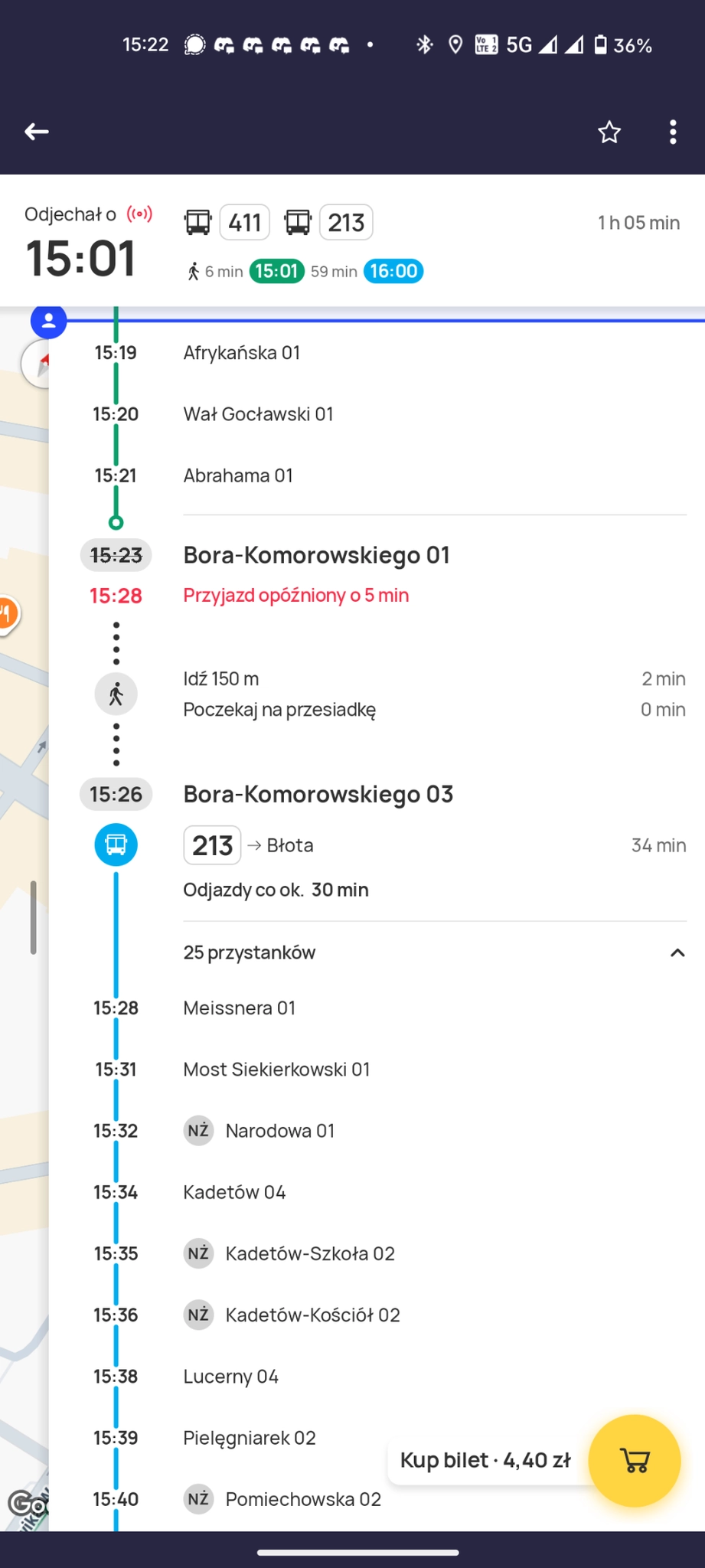Open the yellow cart ticket button

[634, 1460]
